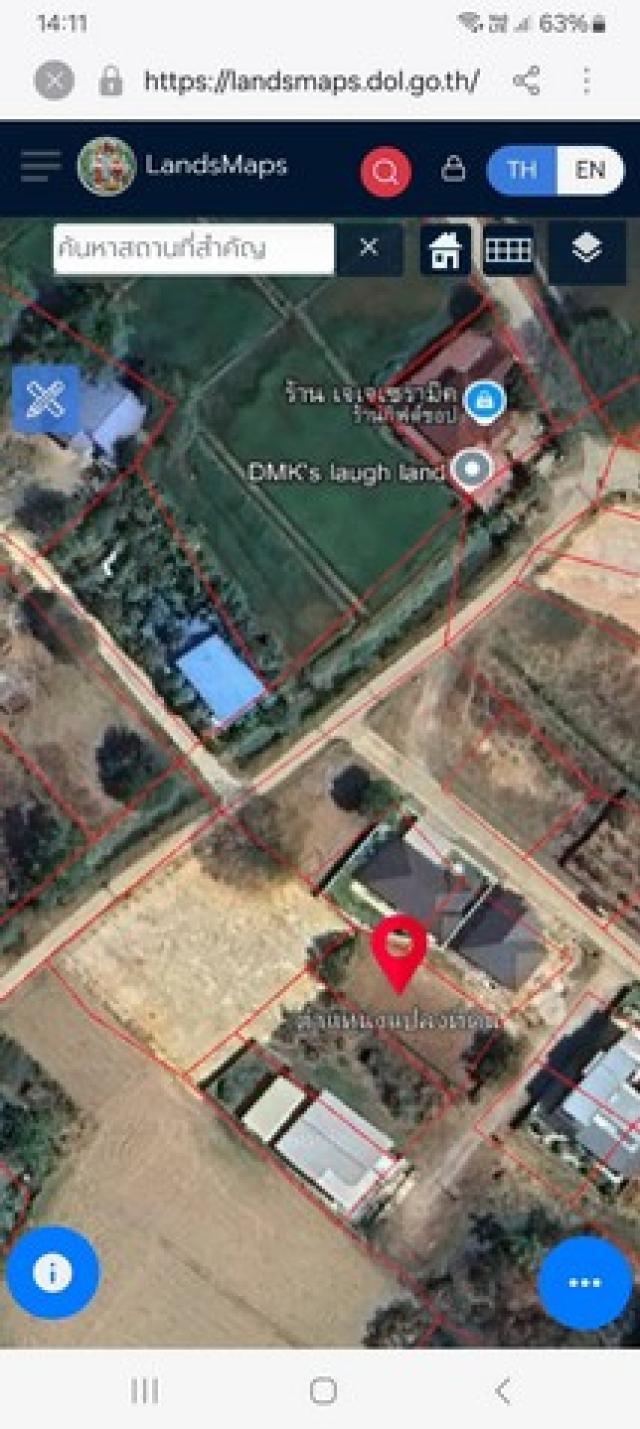The image size is (640, 1429).
Task: Tap the house icon button
Action: point(445,250)
